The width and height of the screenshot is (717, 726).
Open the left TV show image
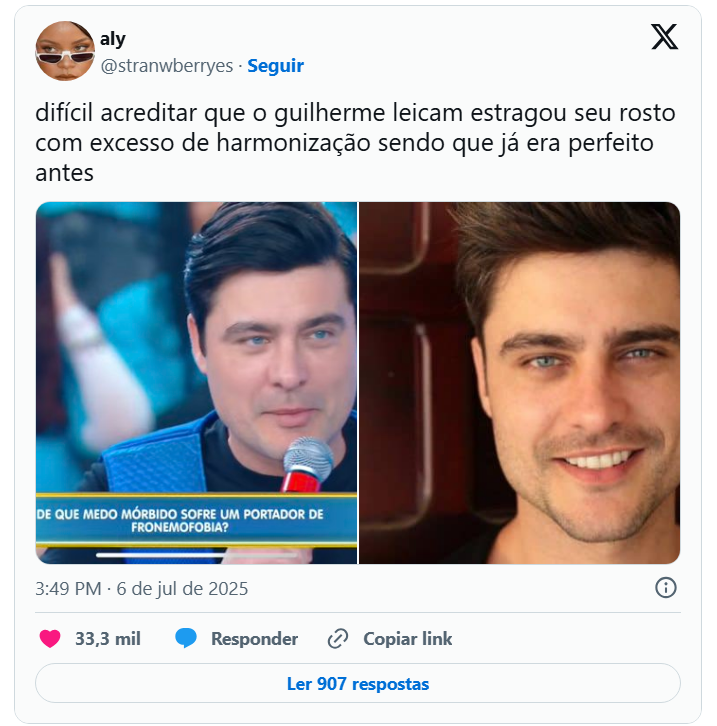coord(196,382)
